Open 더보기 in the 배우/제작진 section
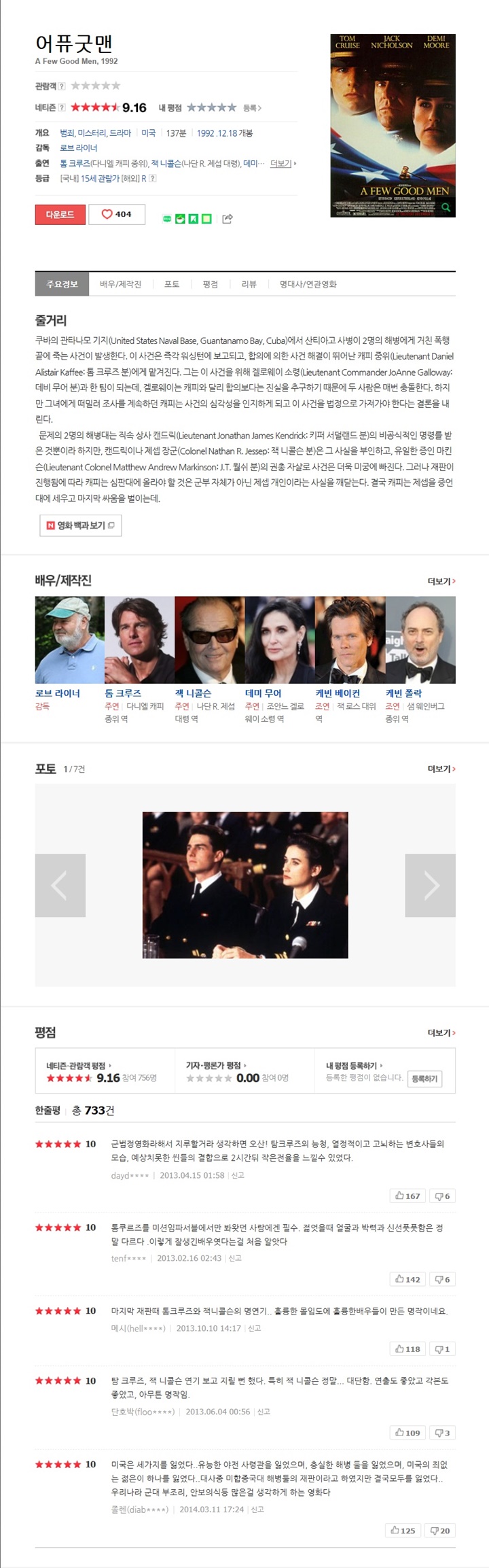Viewport: 489px width, 1568px height. tap(441, 581)
